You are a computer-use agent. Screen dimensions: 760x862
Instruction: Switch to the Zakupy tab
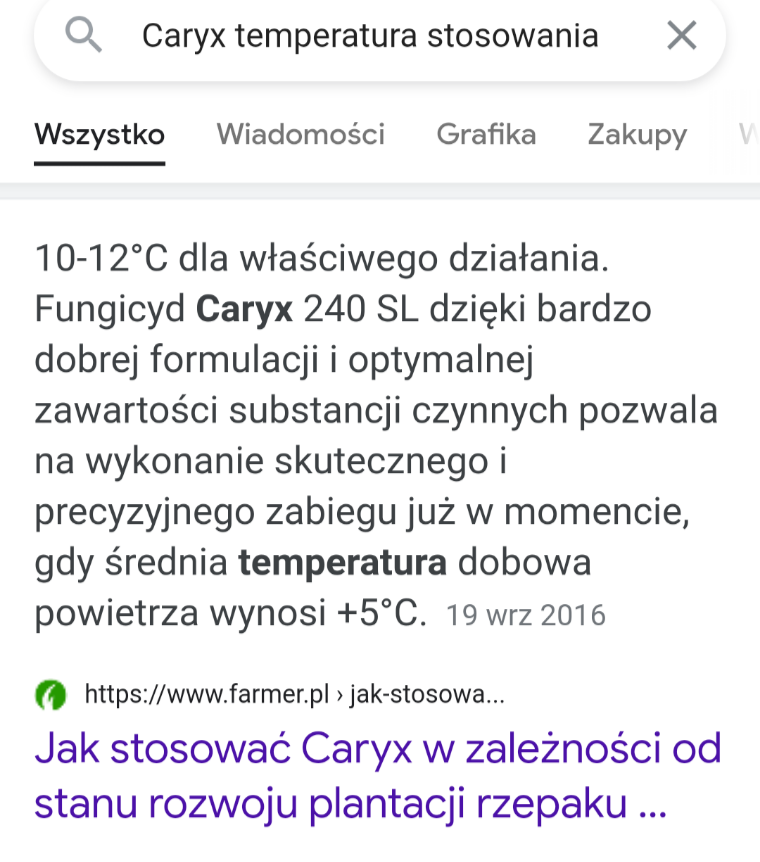coord(637,135)
